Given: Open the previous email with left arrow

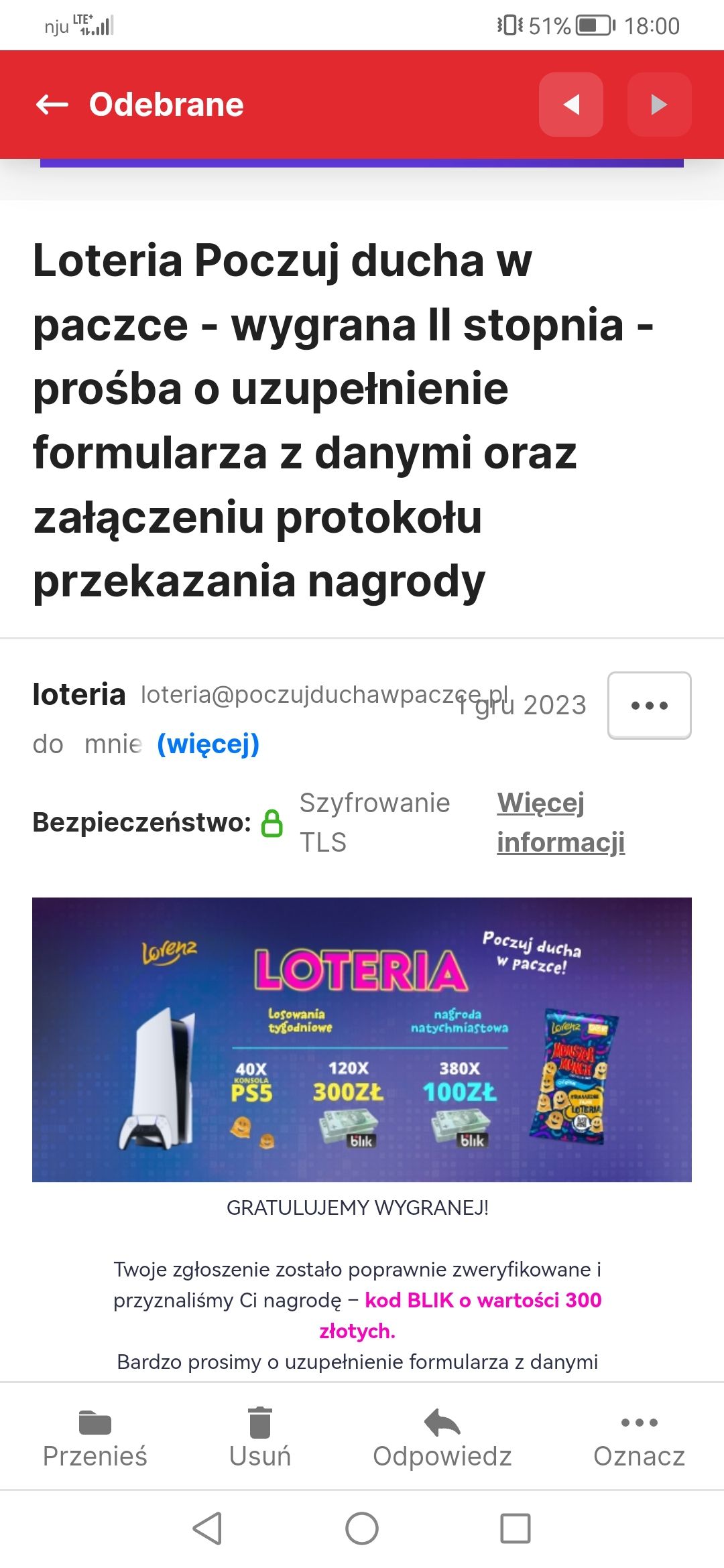Looking at the screenshot, I should [x=571, y=105].
